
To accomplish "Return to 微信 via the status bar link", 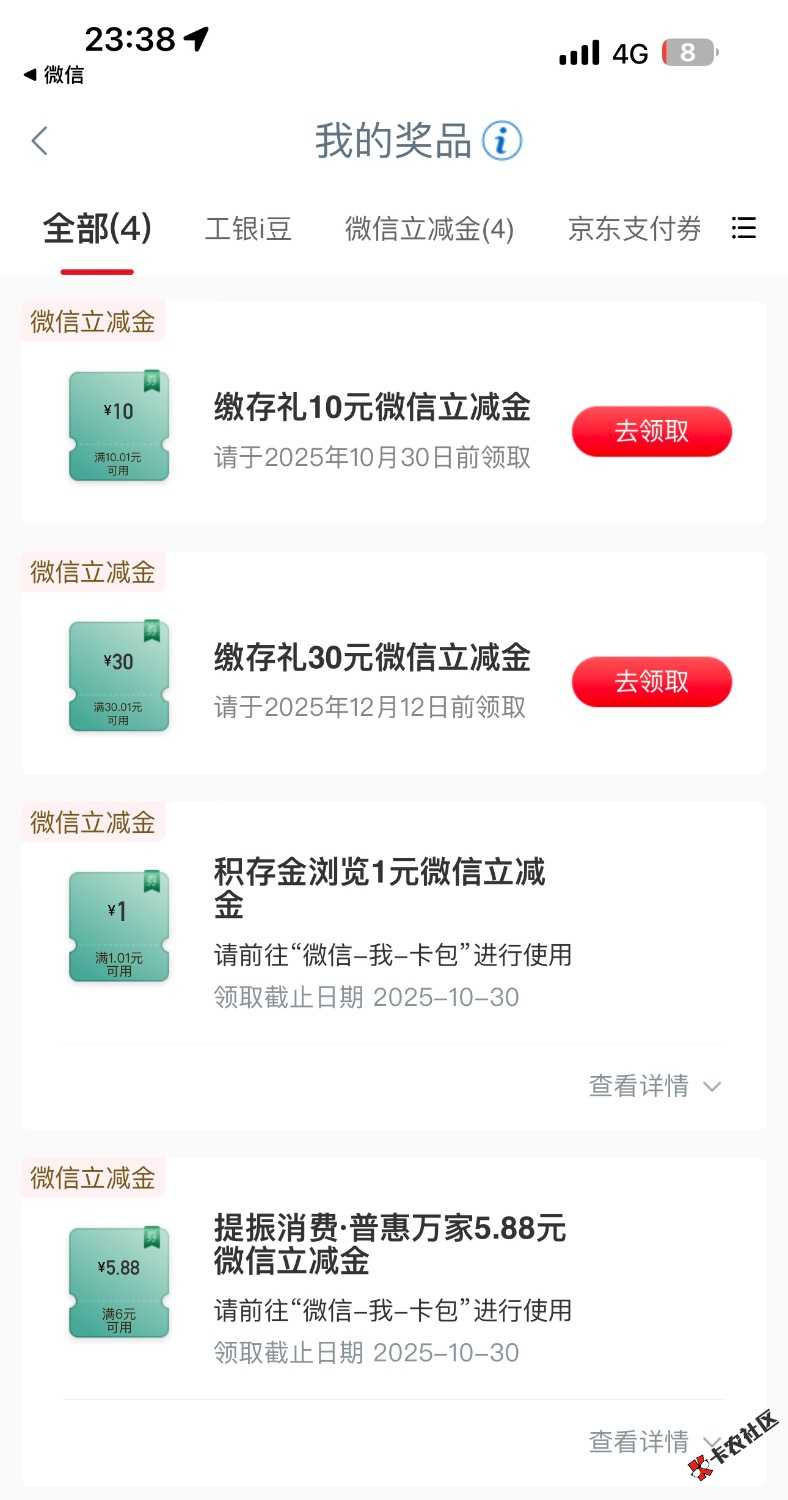I will [x=54, y=75].
